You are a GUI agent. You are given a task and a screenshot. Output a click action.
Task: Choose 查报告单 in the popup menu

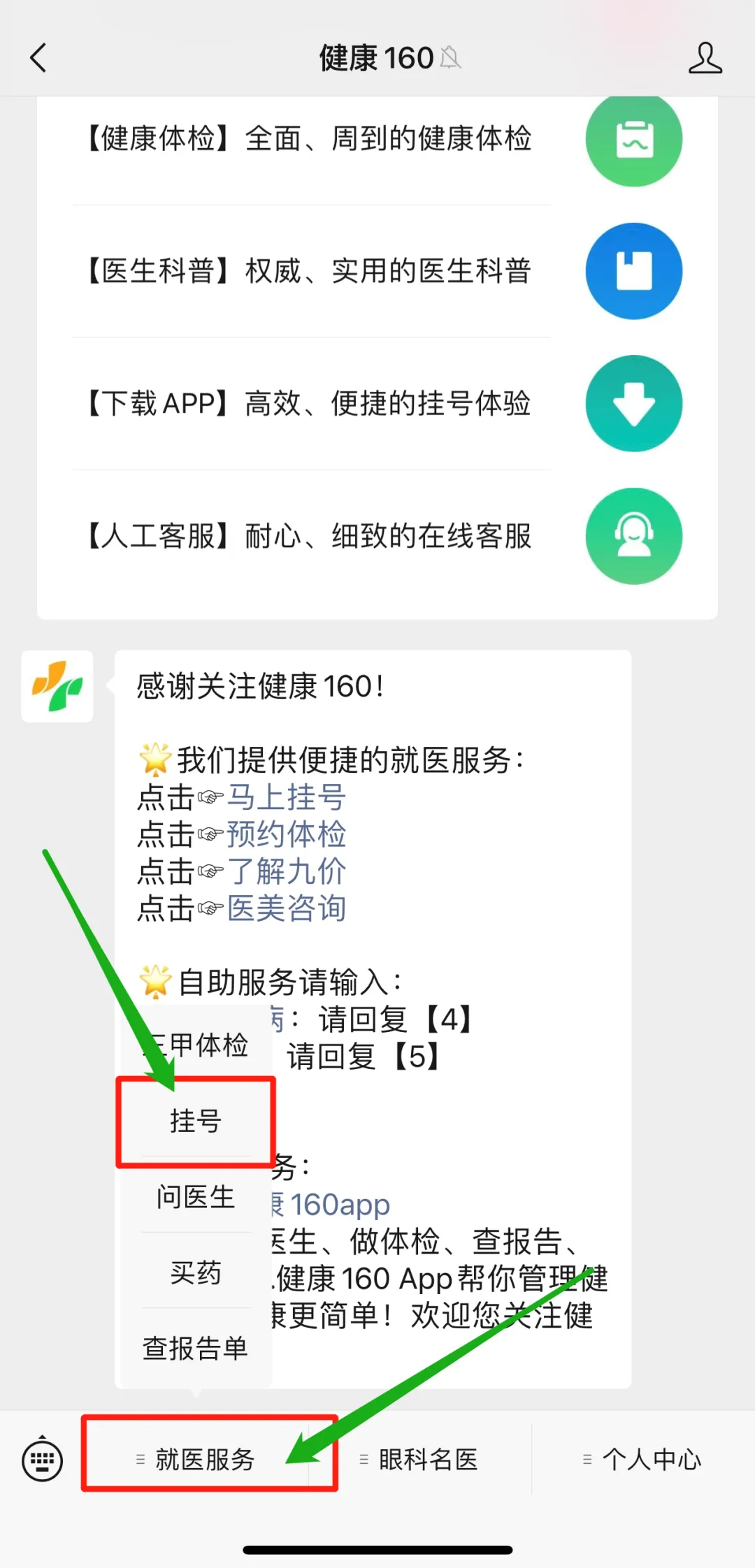pyautogui.click(x=196, y=1348)
